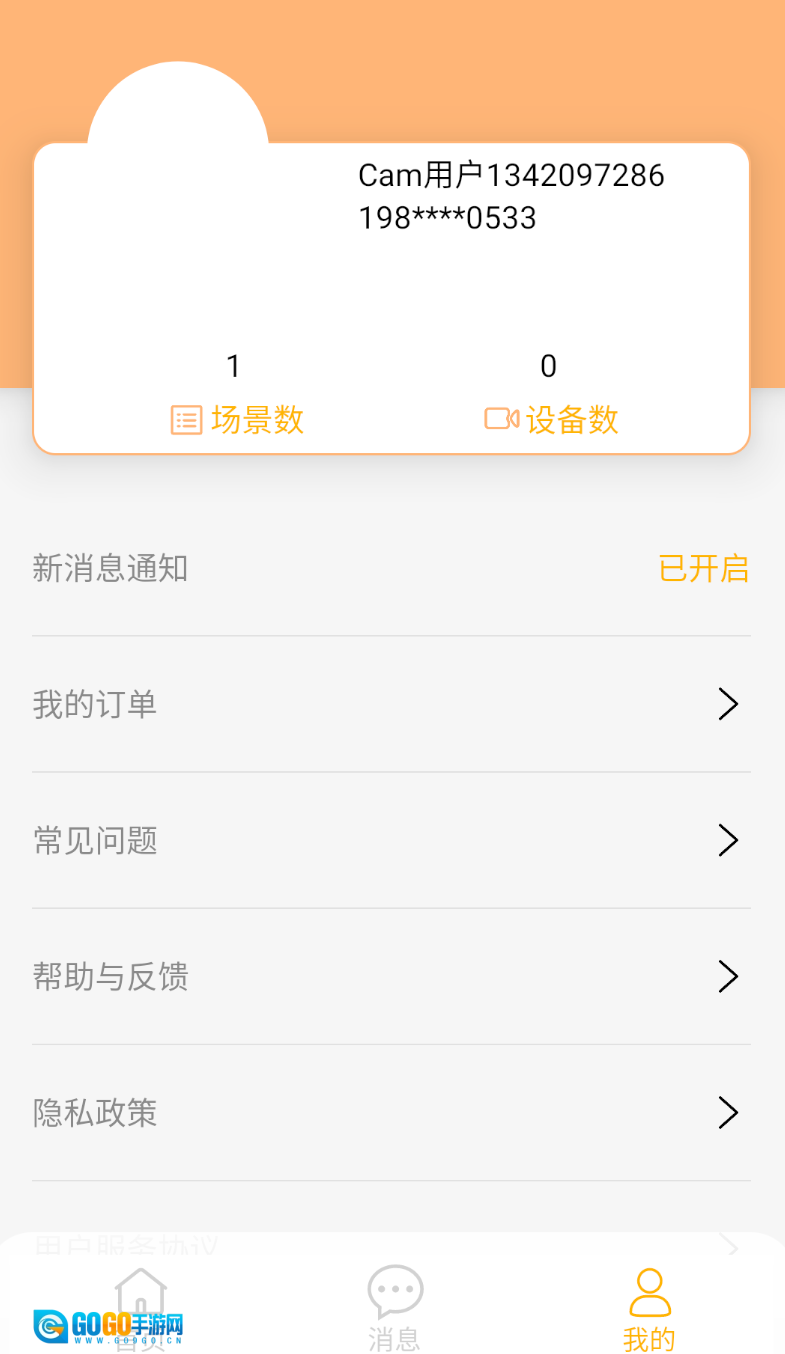
Task: Open 我的订单 orders row
Action: 391,705
